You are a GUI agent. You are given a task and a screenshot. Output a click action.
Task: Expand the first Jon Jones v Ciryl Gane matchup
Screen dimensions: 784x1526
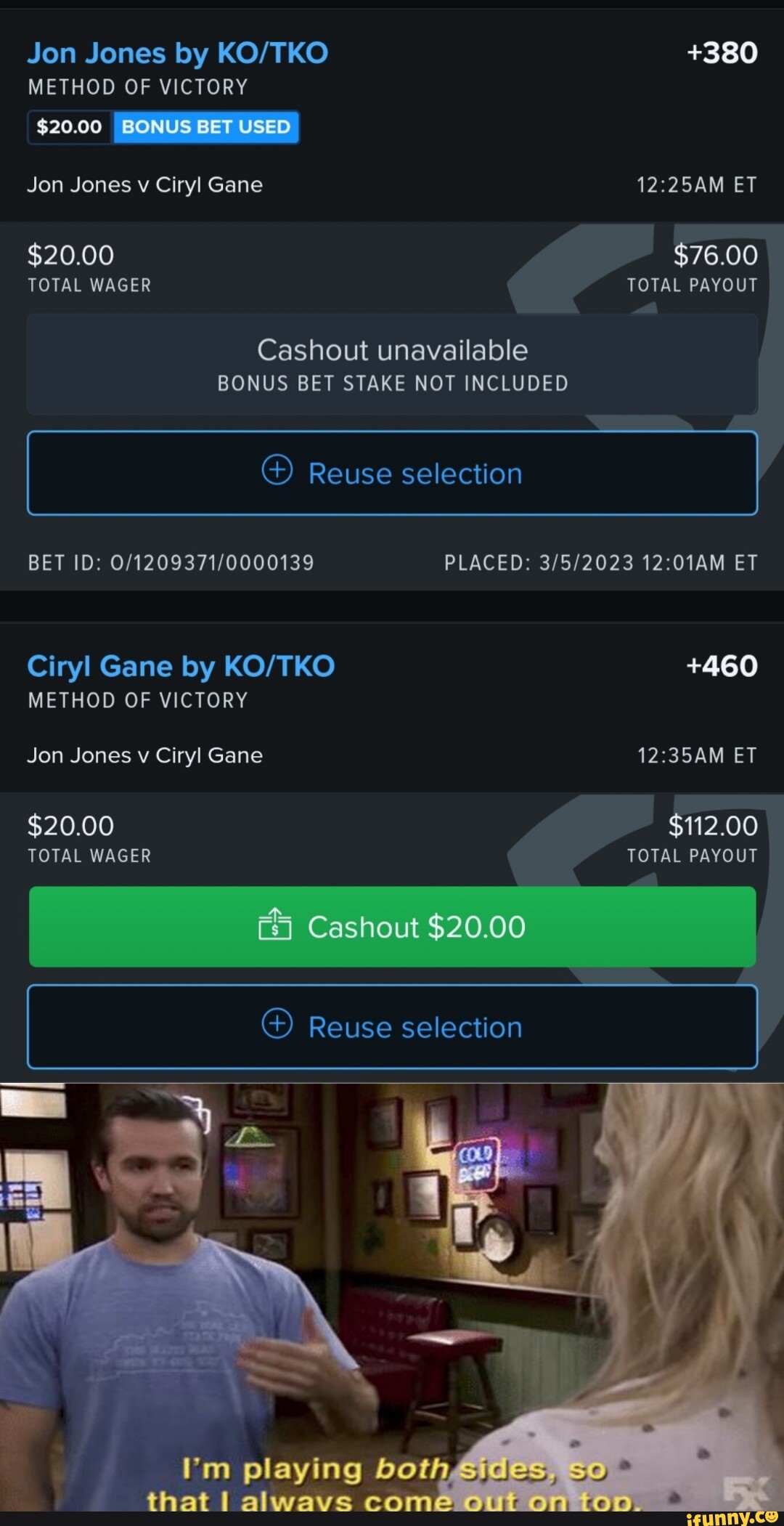click(145, 184)
